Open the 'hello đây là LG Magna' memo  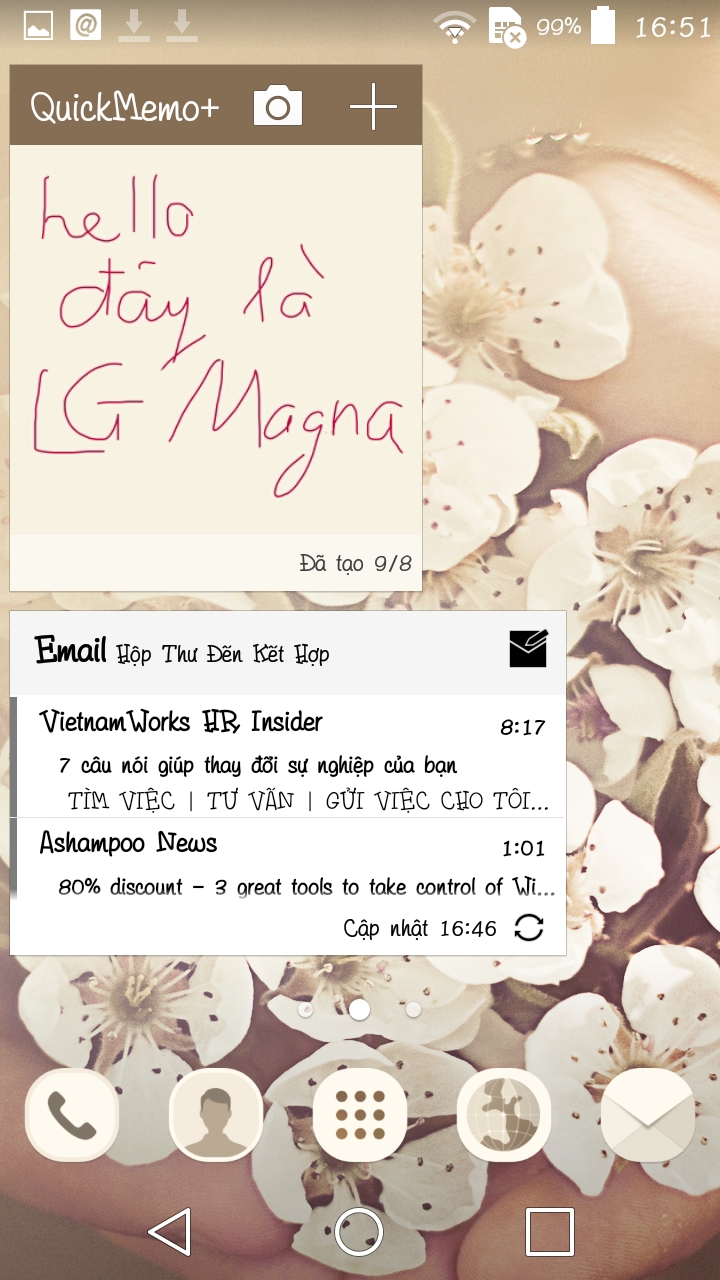tap(213, 350)
